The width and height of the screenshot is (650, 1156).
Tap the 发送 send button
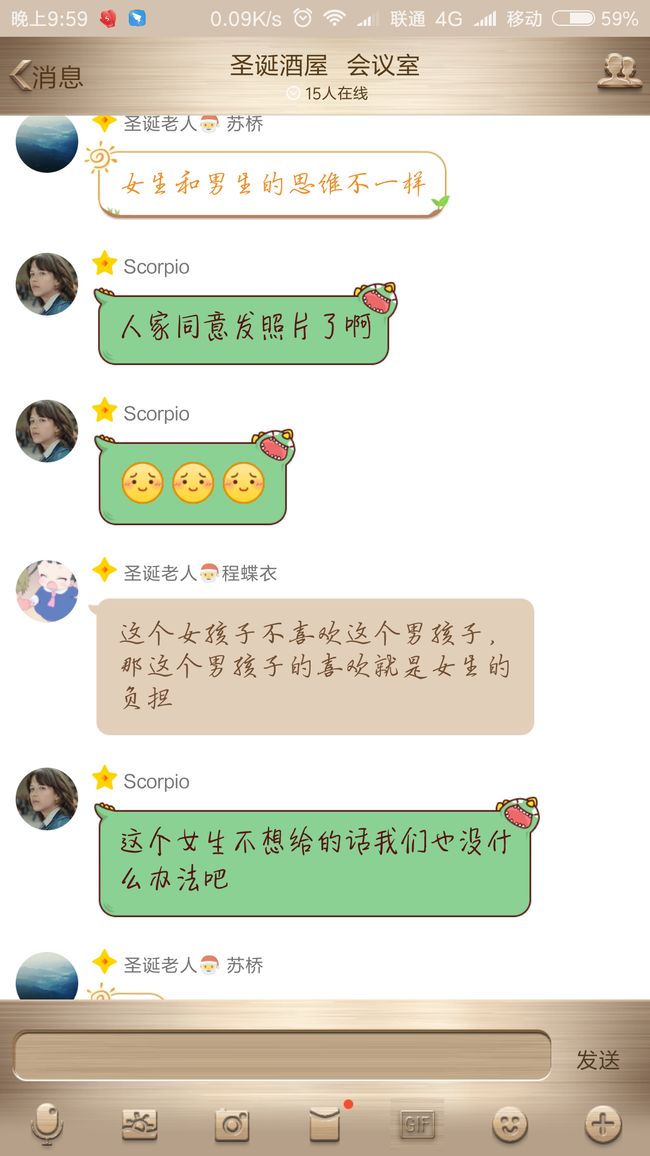[598, 1060]
